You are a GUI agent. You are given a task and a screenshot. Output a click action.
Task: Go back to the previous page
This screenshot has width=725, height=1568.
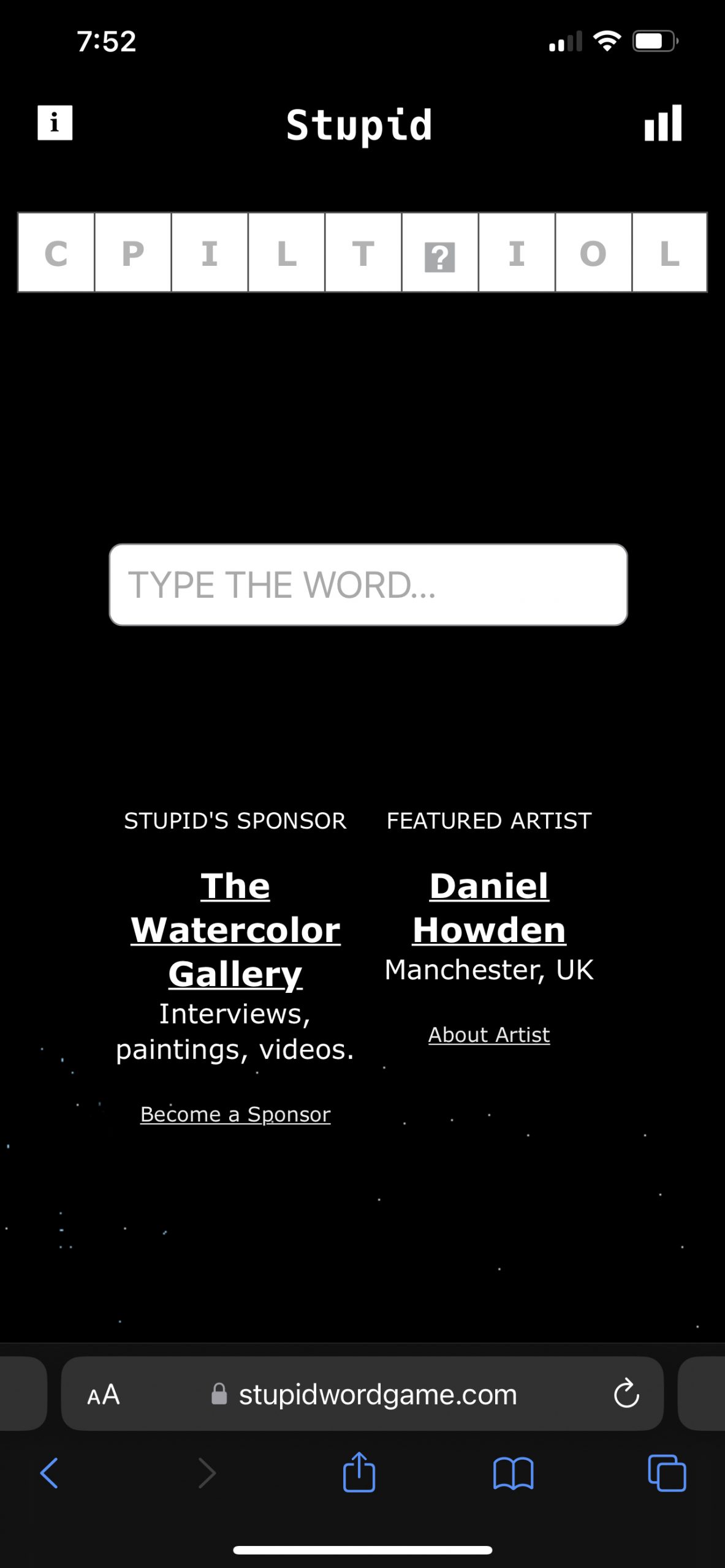[49, 1473]
